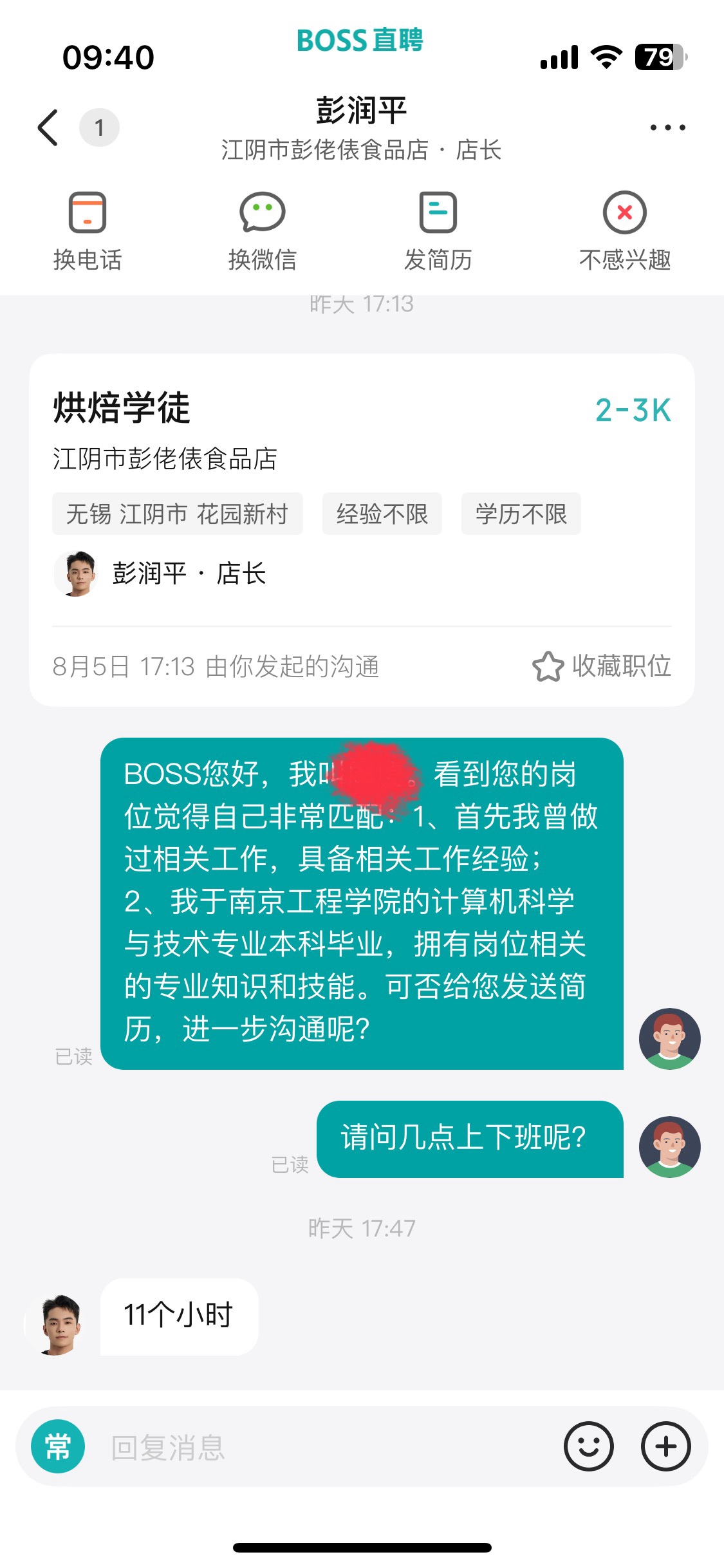Open the plus attachment menu
The width and height of the screenshot is (724, 1568).
coord(665,1446)
